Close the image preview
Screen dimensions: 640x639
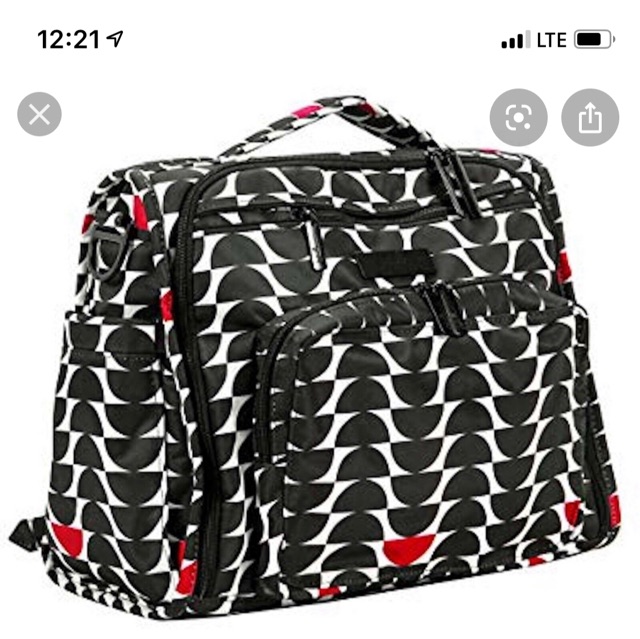(39, 114)
